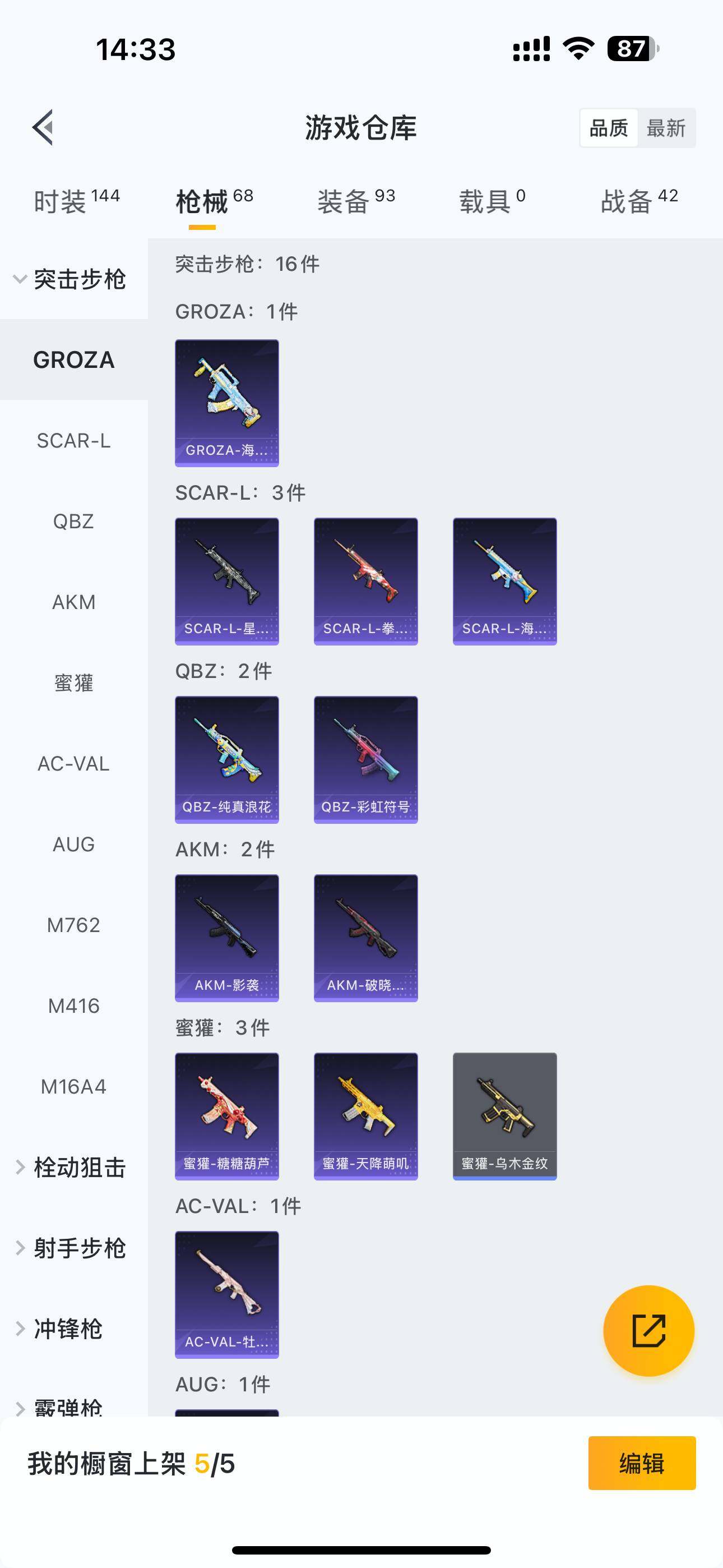Open the QBZ-纯真浪花 skin tile
The image size is (723, 1568).
click(227, 760)
